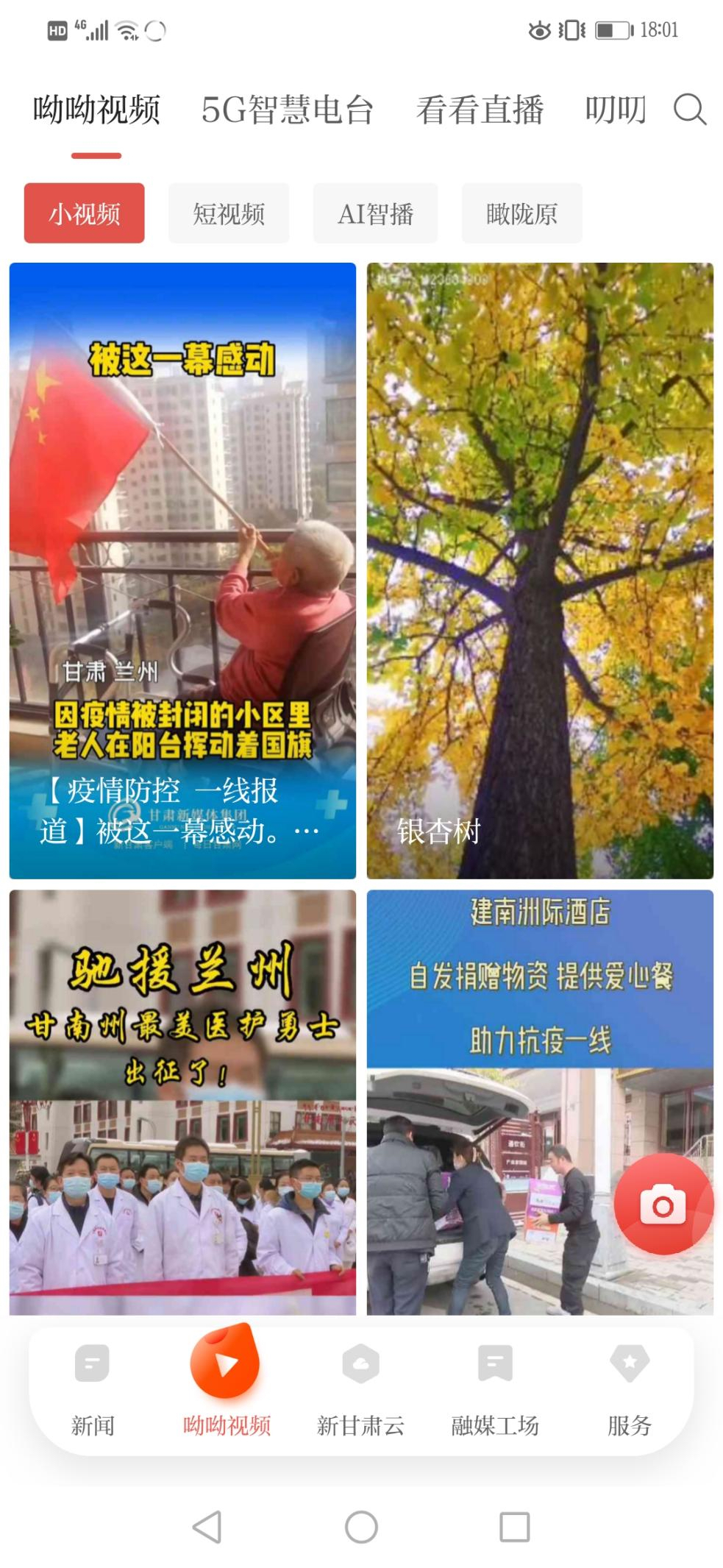Tap the system back button
This screenshot has height=1568, width=723.
pyautogui.click(x=207, y=1527)
